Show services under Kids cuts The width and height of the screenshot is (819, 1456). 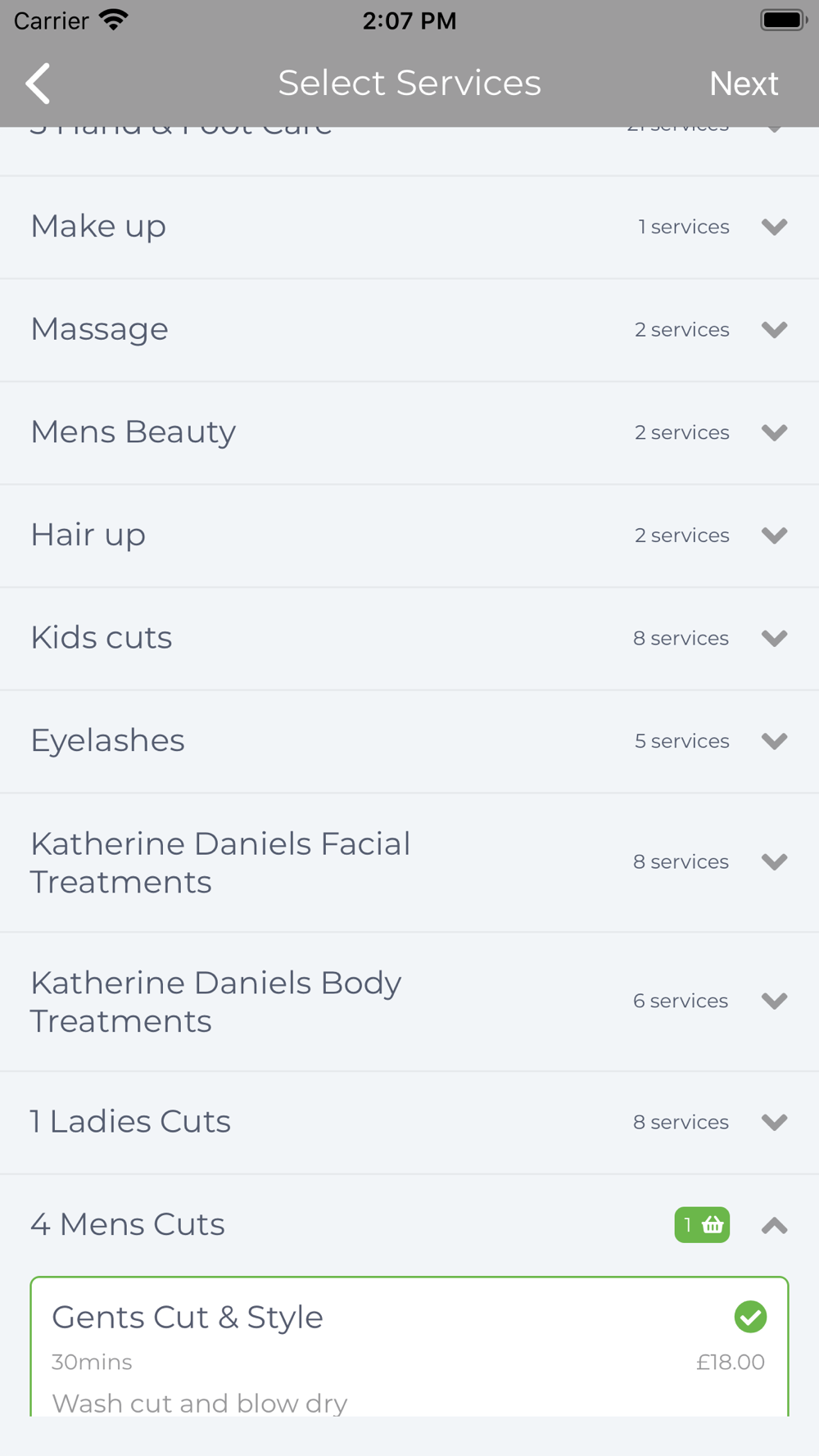[x=409, y=639]
